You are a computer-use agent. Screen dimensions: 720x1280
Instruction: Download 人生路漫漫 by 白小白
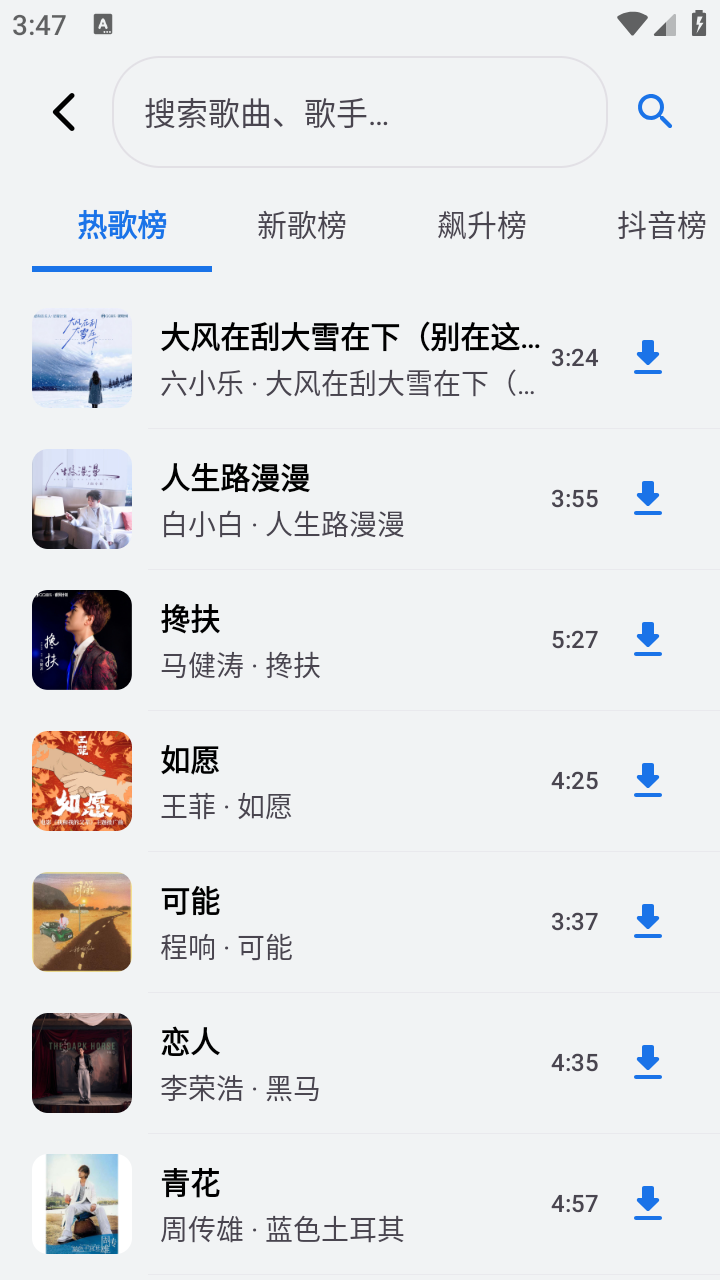pyautogui.click(x=647, y=498)
